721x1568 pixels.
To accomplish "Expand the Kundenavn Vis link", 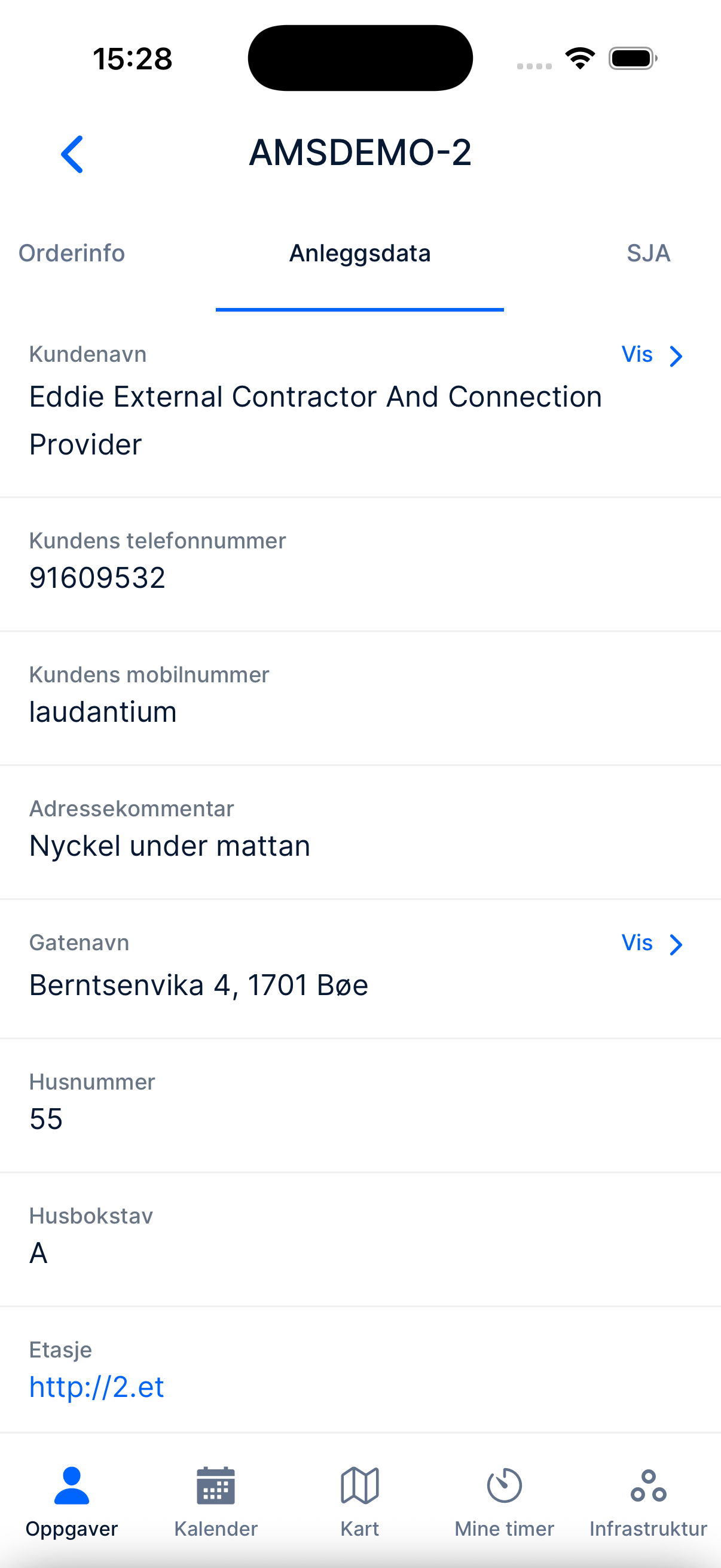I will [x=637, y=354].
